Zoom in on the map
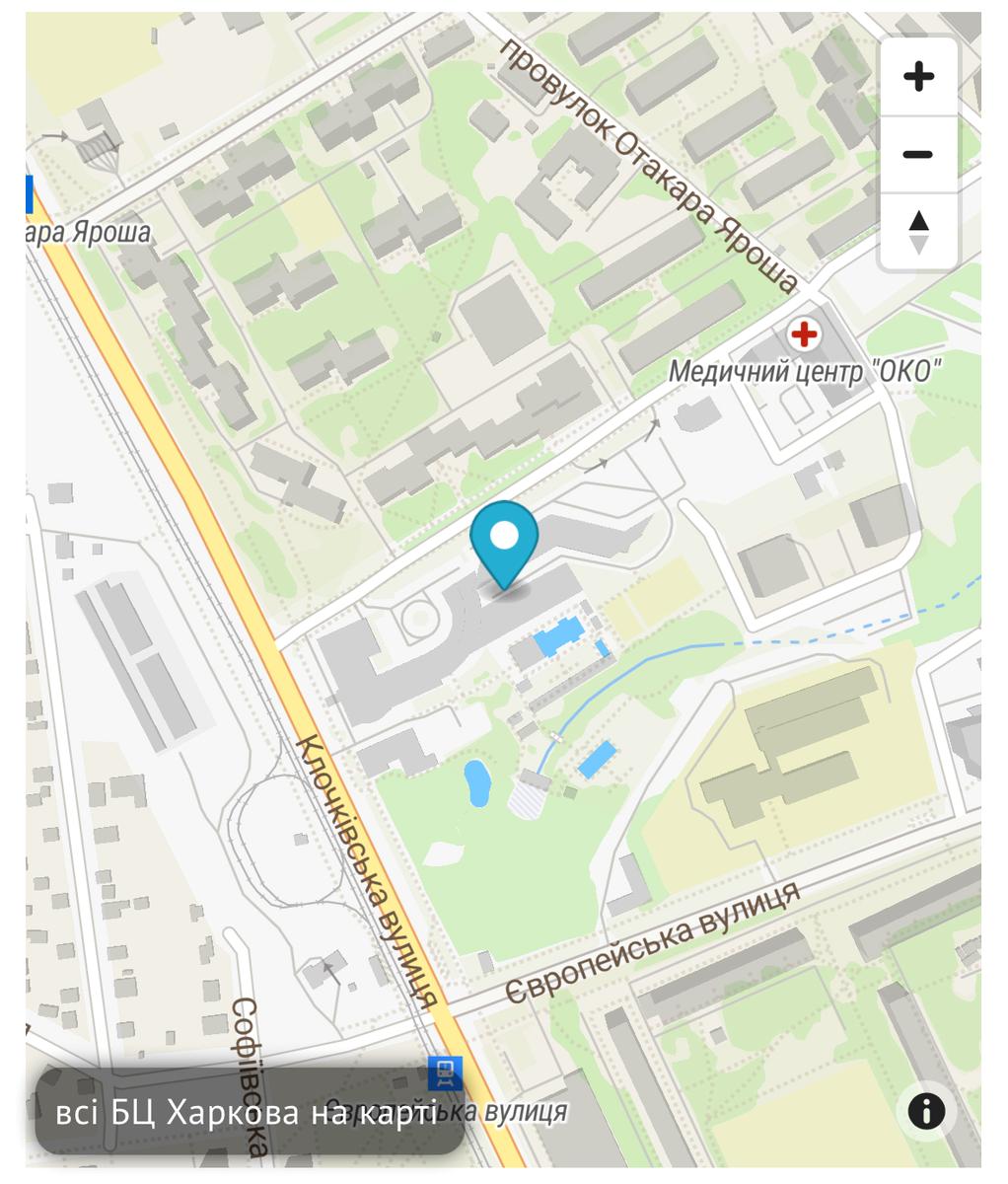The height and width of the screenshot is (1184, 1008). [918, 77]
